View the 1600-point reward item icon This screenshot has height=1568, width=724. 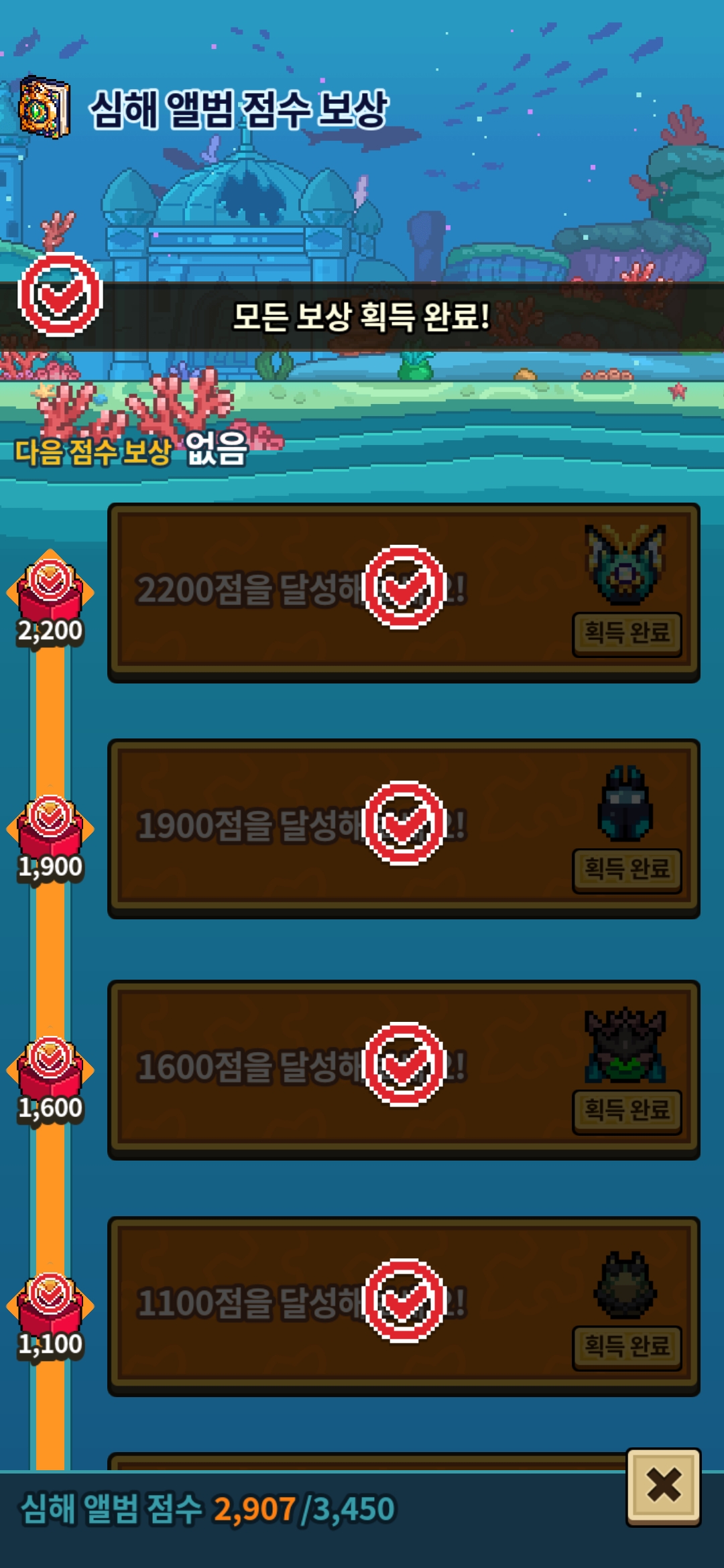click(625, 1044)
